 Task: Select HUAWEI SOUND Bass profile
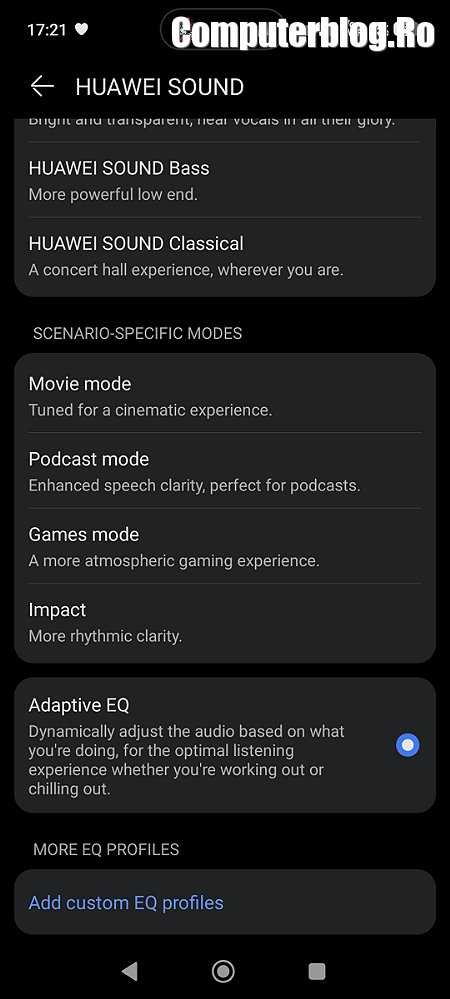[225, 180]
